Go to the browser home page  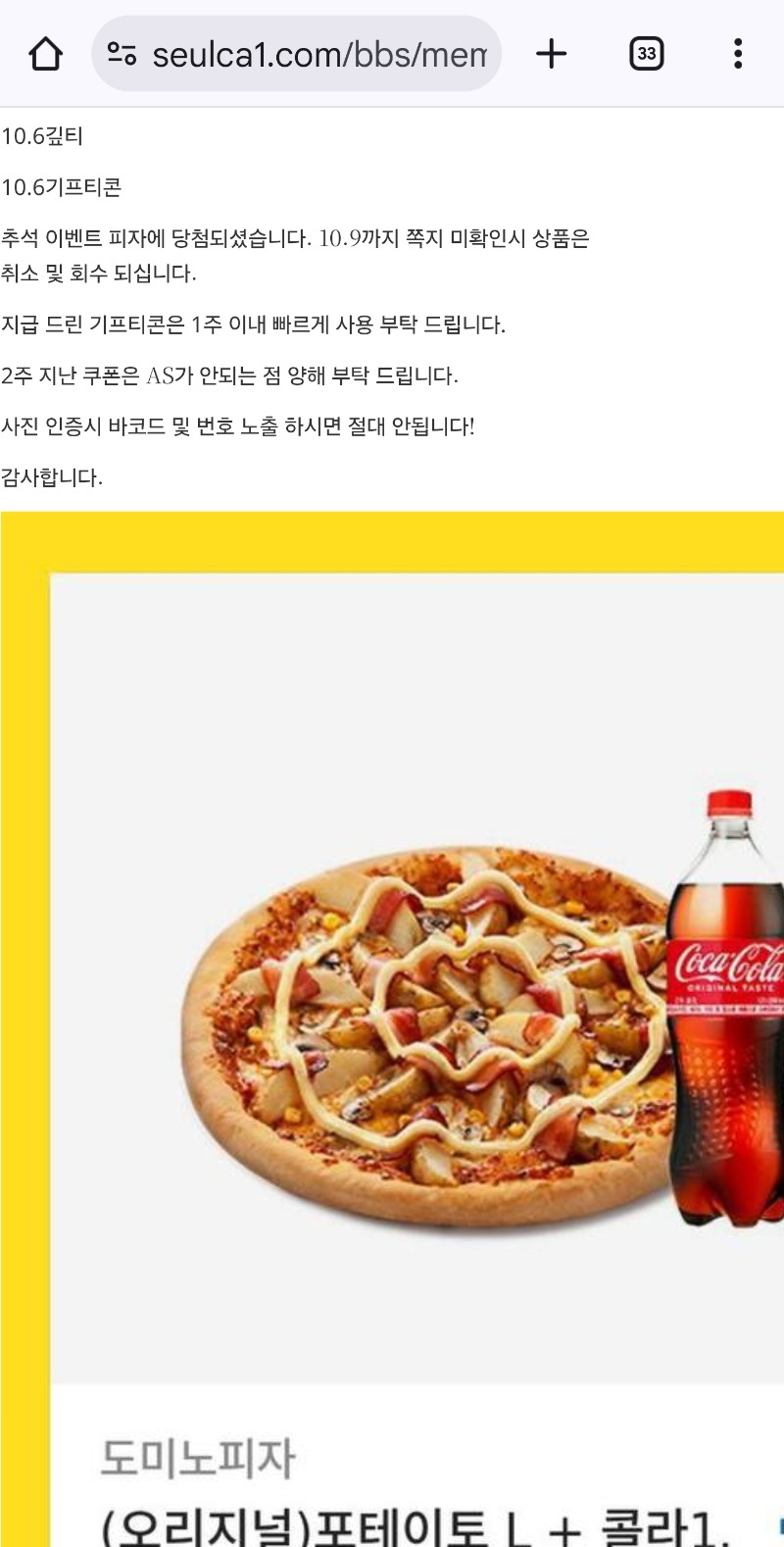click(45, 54)
